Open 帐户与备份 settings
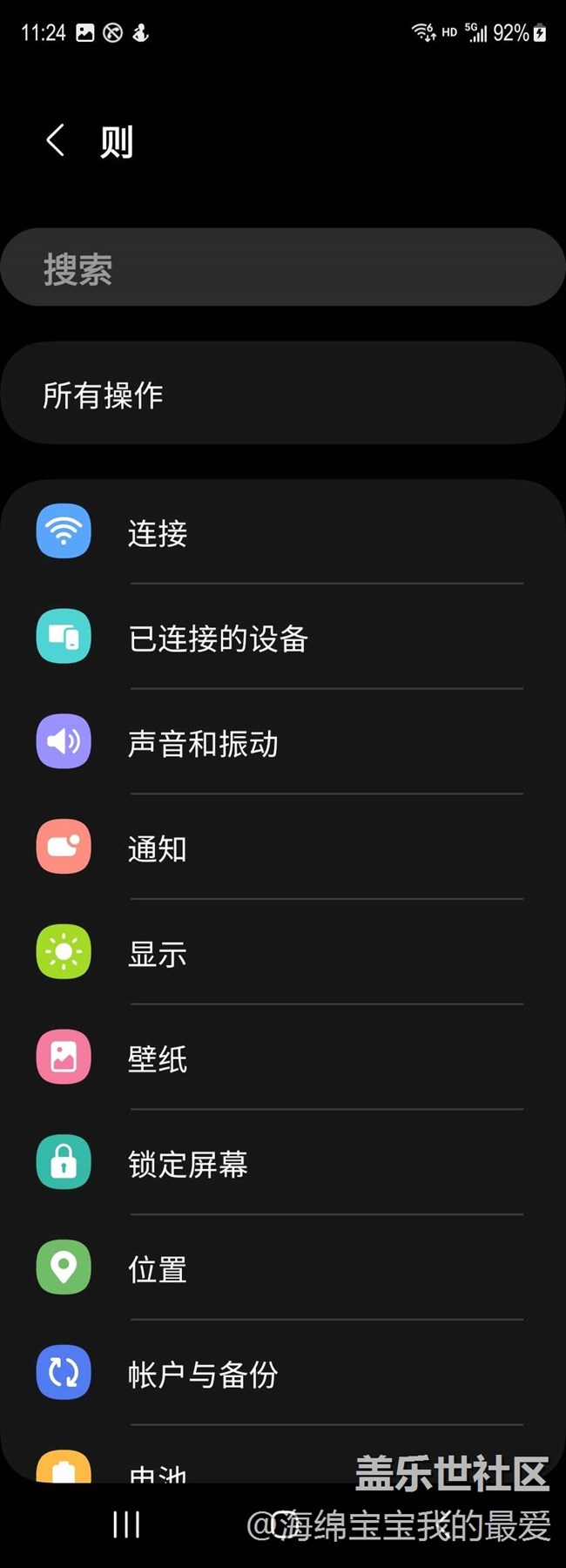The width and height of the screenshot is (566, 1568). click(283, 1374)
